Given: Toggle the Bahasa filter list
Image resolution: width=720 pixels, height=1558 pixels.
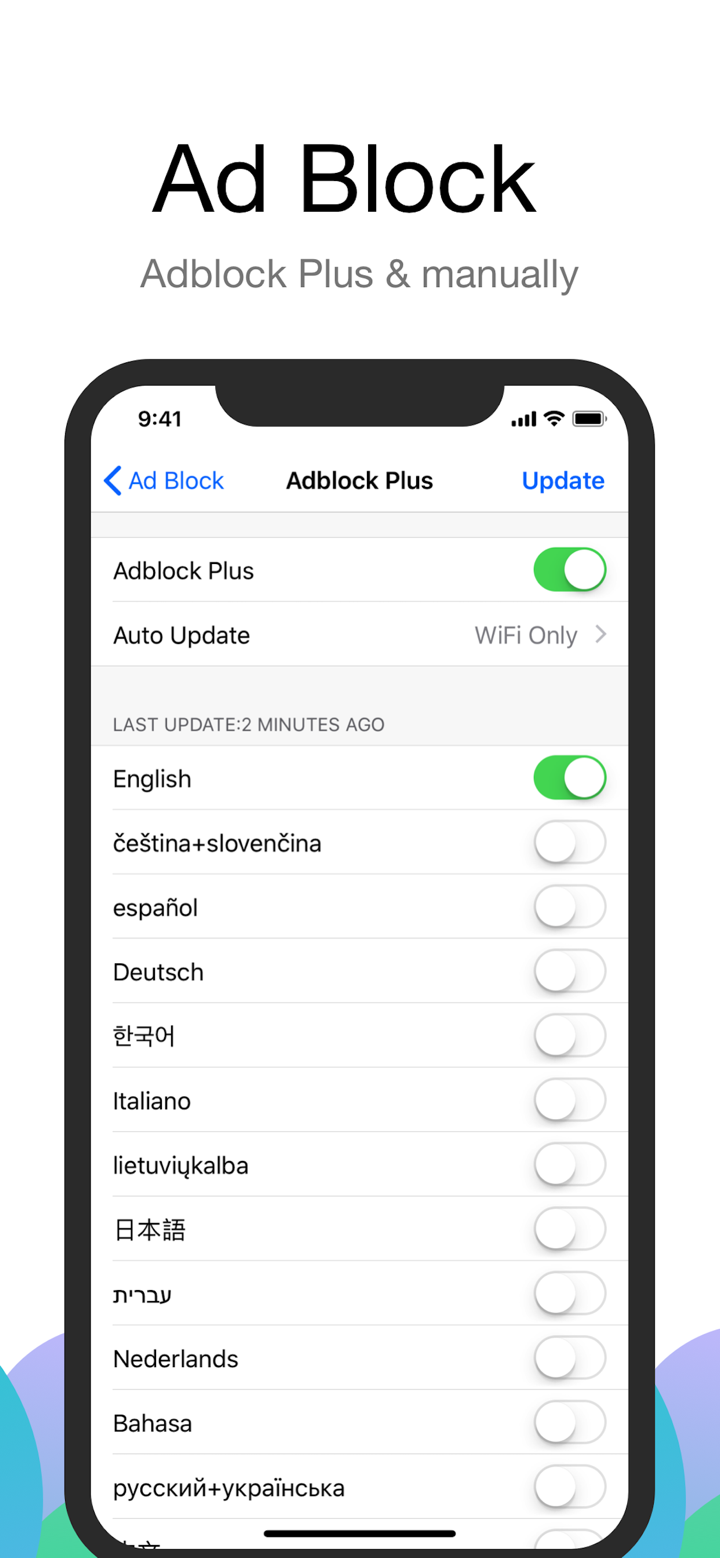Looking at the screenshot, I should click(570, 1422).
